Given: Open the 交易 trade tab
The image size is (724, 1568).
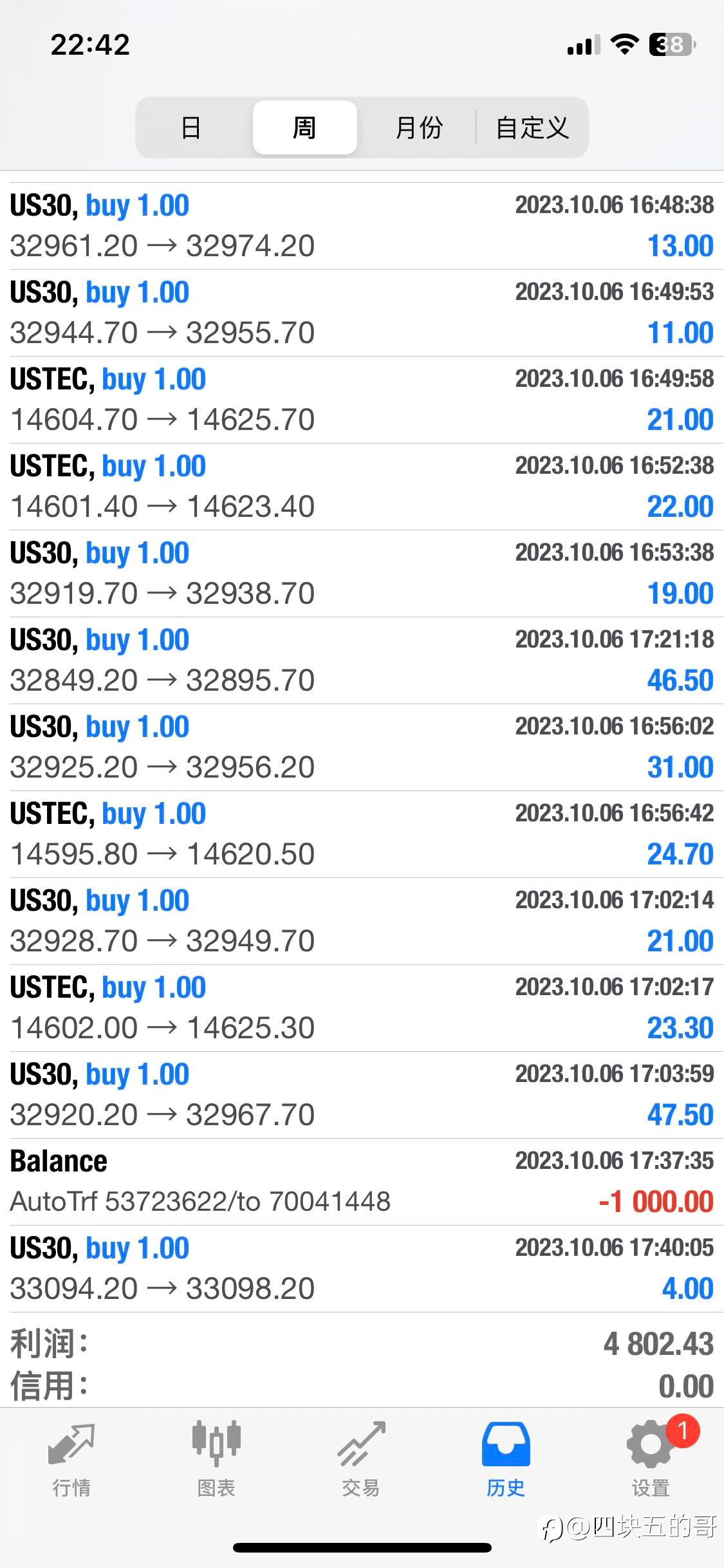Looking at the screenshot, I should coord(361,1459).
